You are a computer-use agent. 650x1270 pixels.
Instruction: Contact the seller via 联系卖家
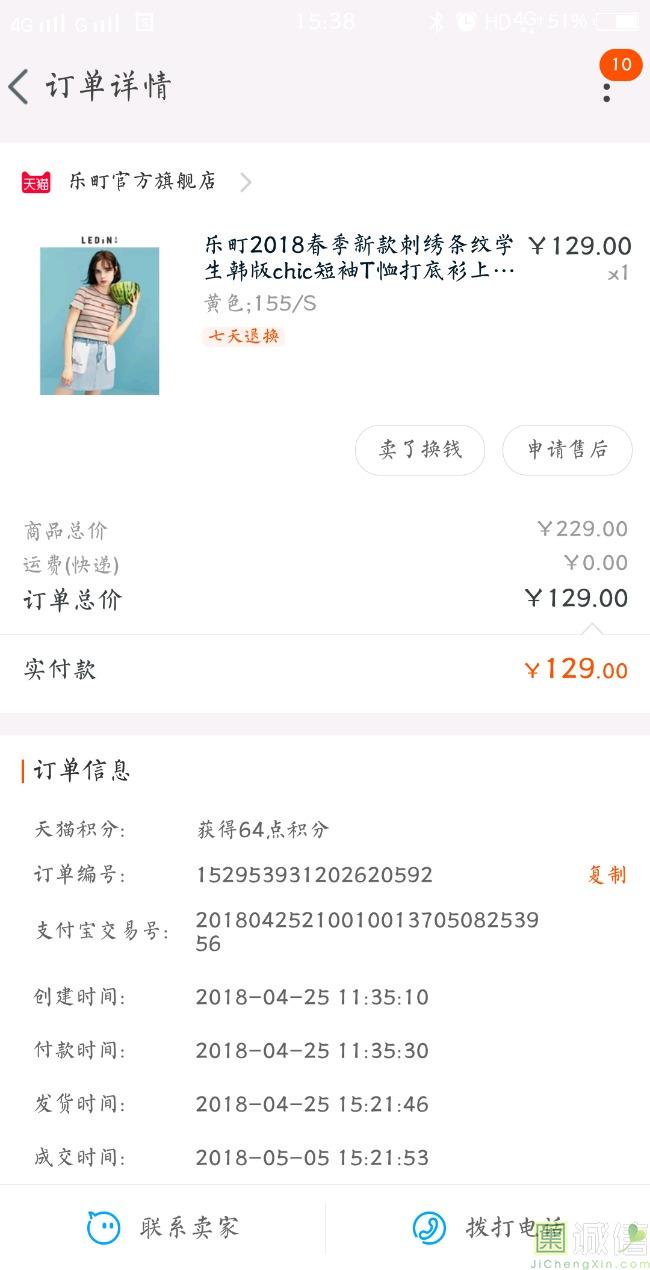click(163, 1227)
